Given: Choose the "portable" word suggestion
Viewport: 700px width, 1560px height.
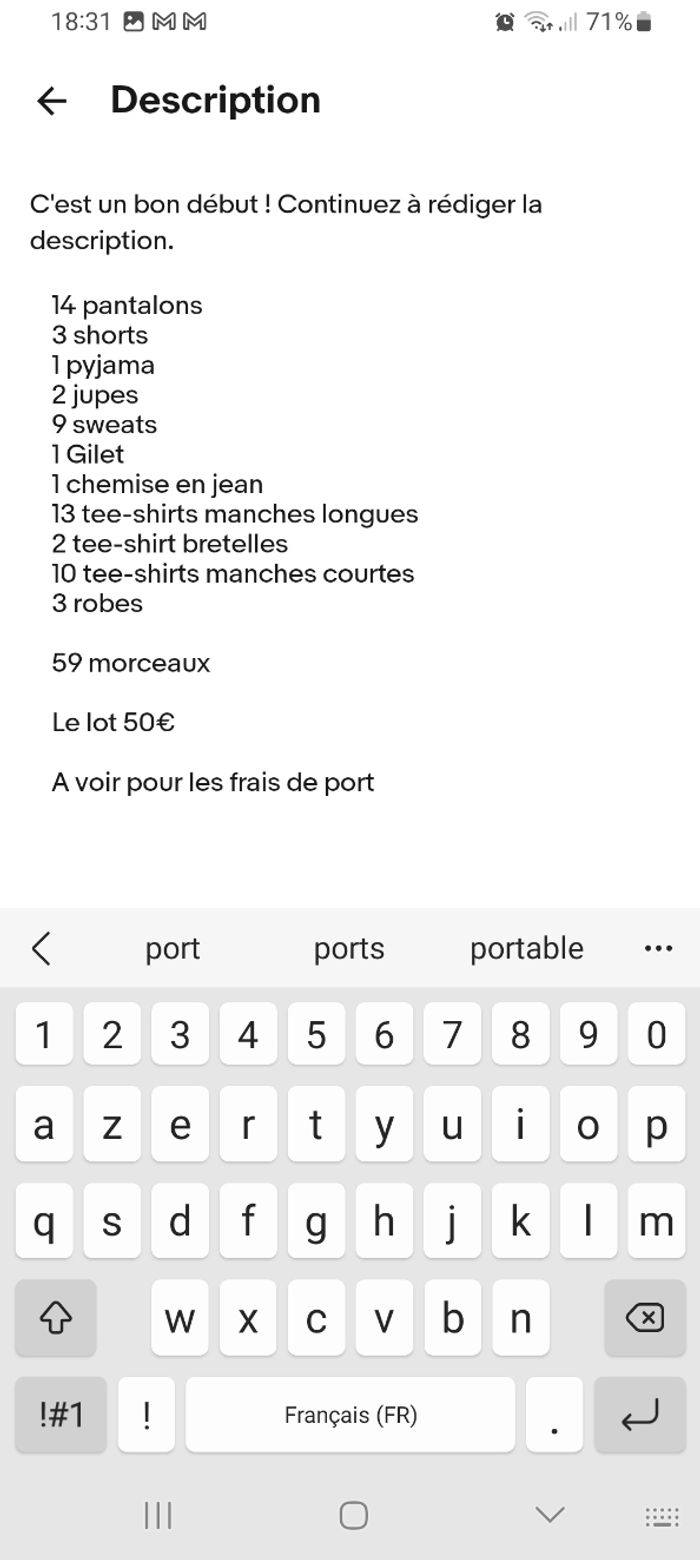Looking at the screenshot, I should 526,949.
